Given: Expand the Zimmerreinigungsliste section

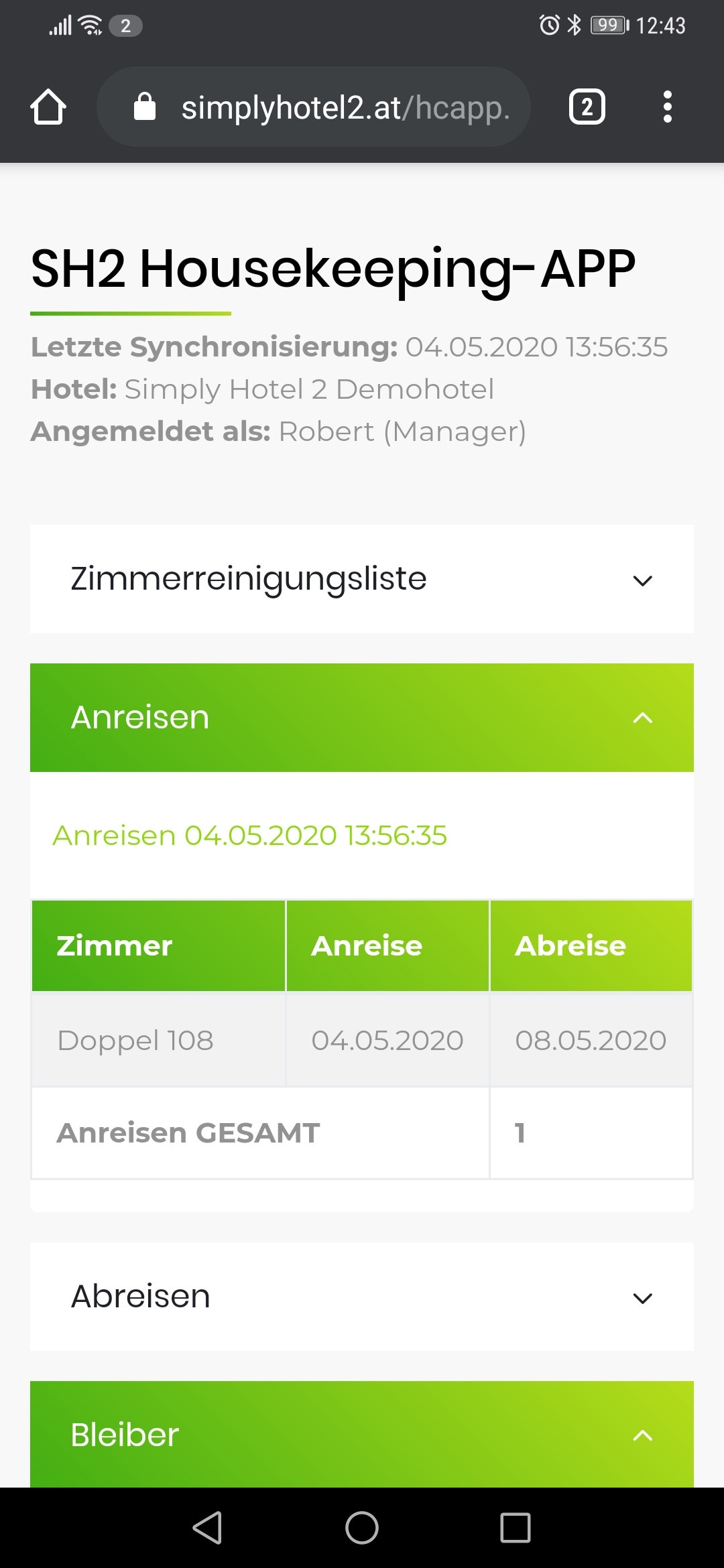Looking at the screenshot, I should (362, 579).
